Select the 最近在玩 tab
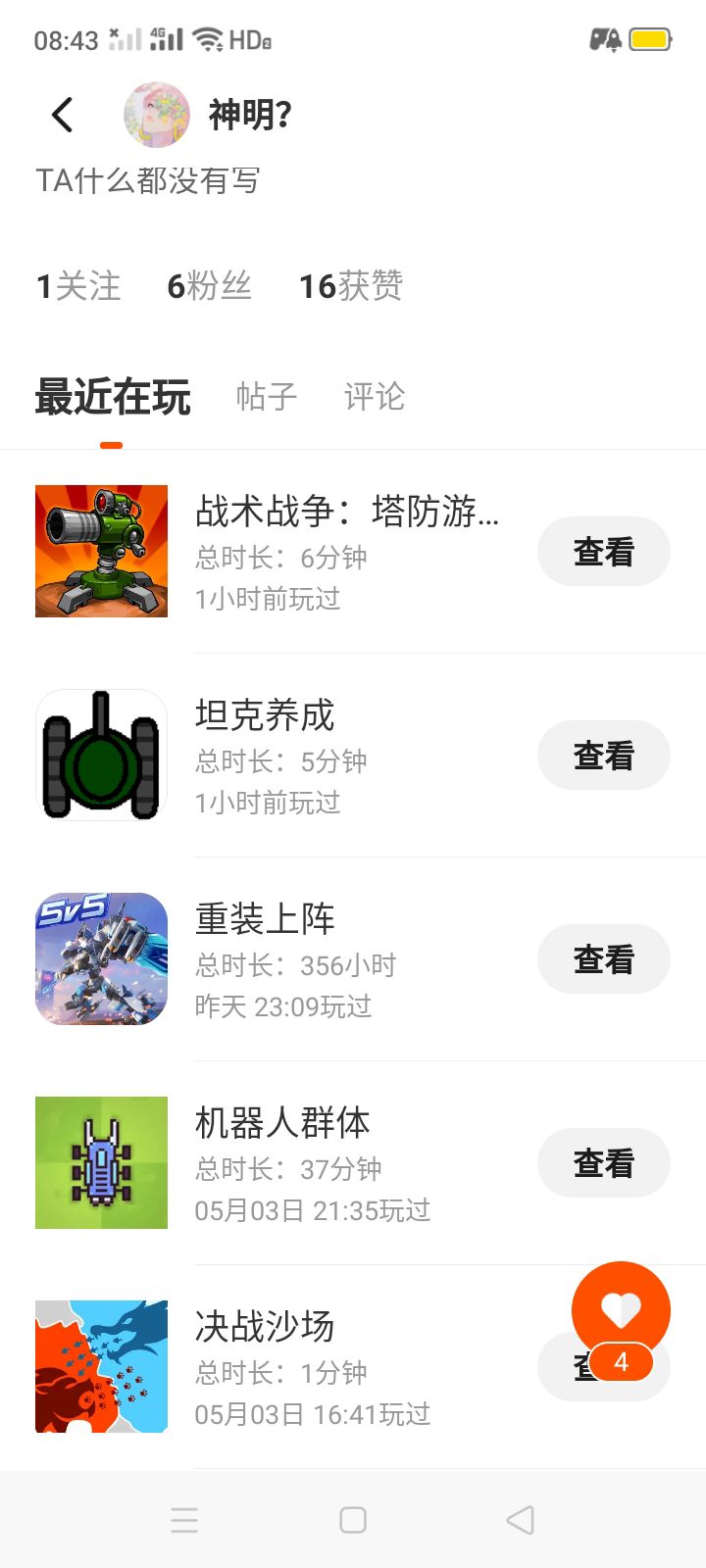The image size is (706, 1568). click(x=113, y=397)
